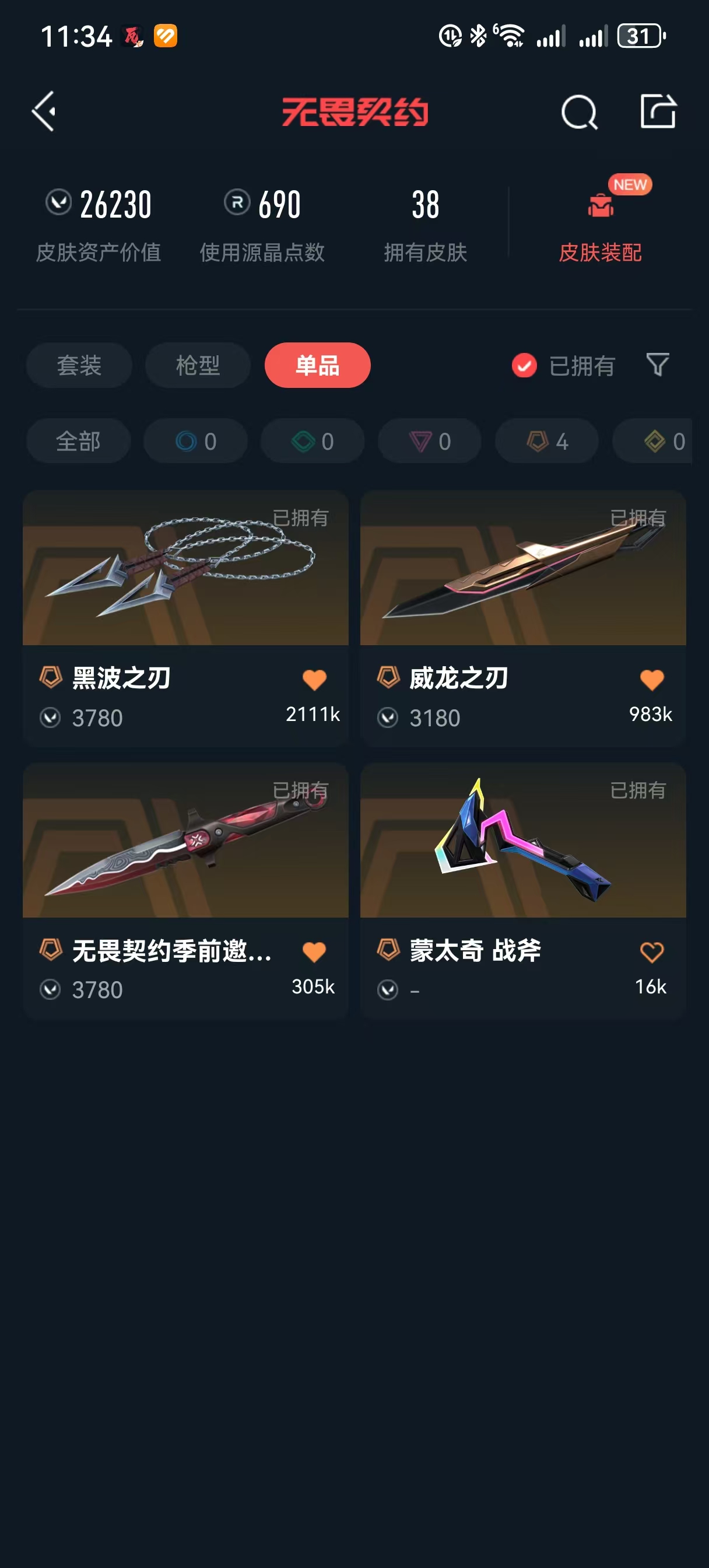
Task: Filter by the green diamond rarity chip
Action: coord(313,440)
